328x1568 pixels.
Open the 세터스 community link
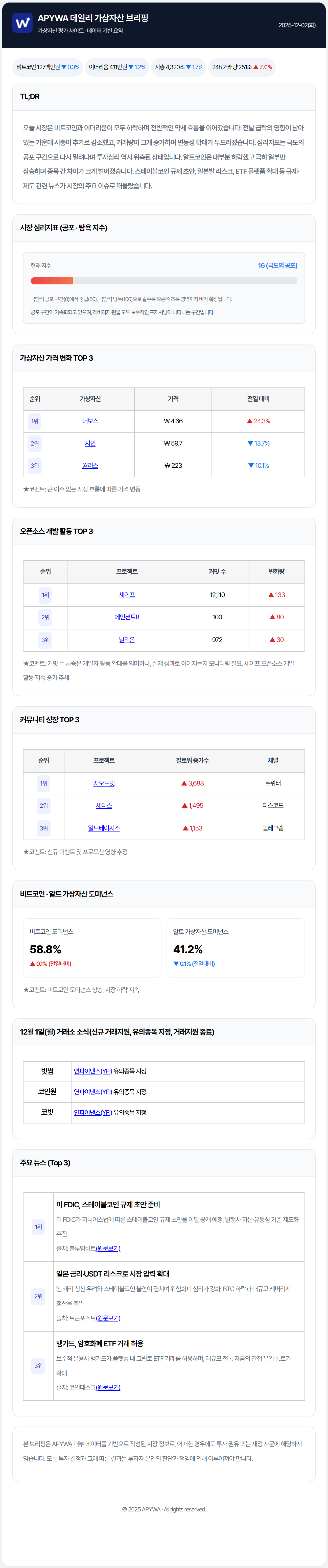pos(104,805)
